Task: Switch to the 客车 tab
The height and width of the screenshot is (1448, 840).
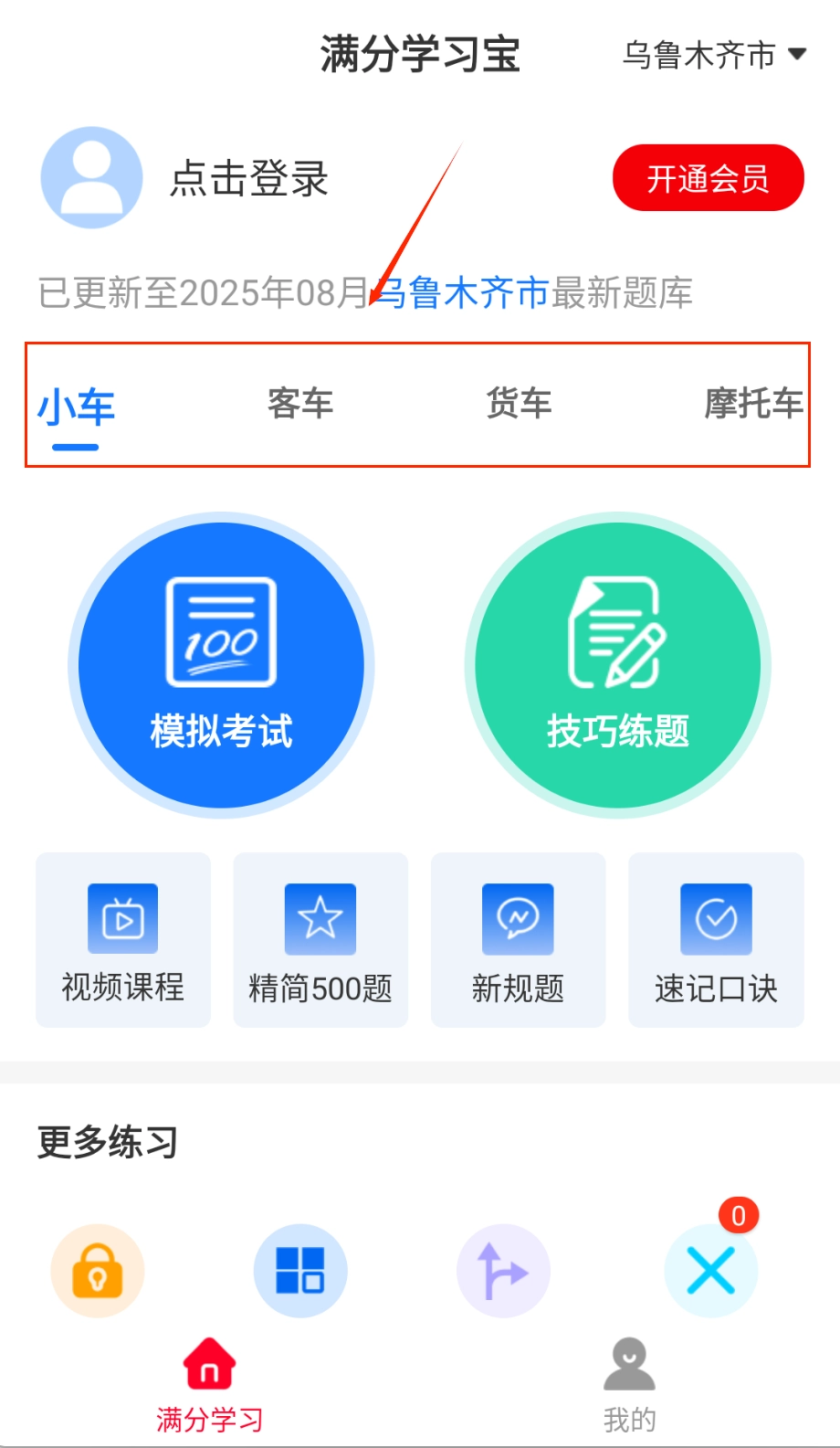Action: pos(300,403)
